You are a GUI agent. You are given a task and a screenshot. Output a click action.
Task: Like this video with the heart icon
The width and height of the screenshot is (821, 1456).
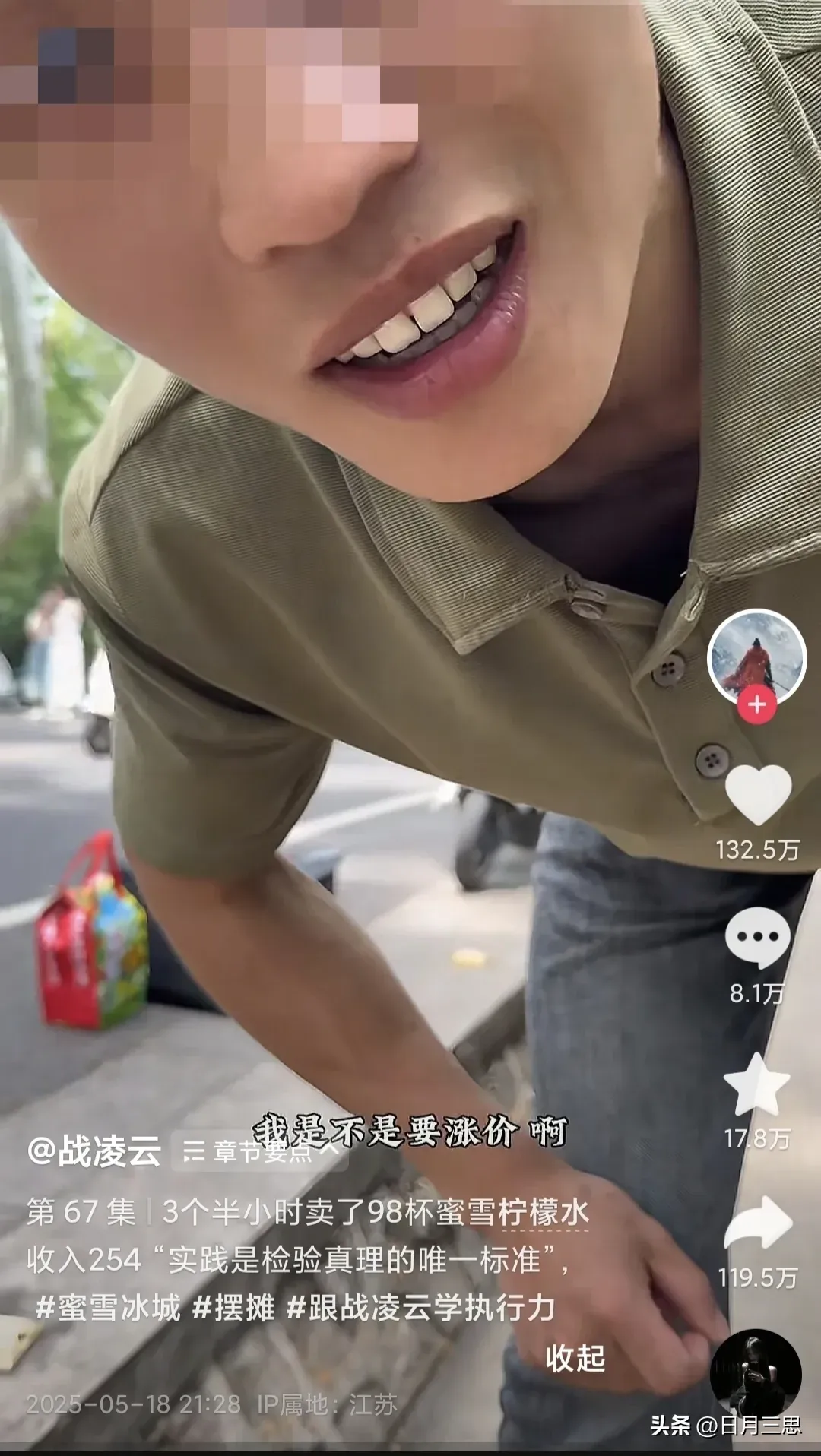pos(757,795)
